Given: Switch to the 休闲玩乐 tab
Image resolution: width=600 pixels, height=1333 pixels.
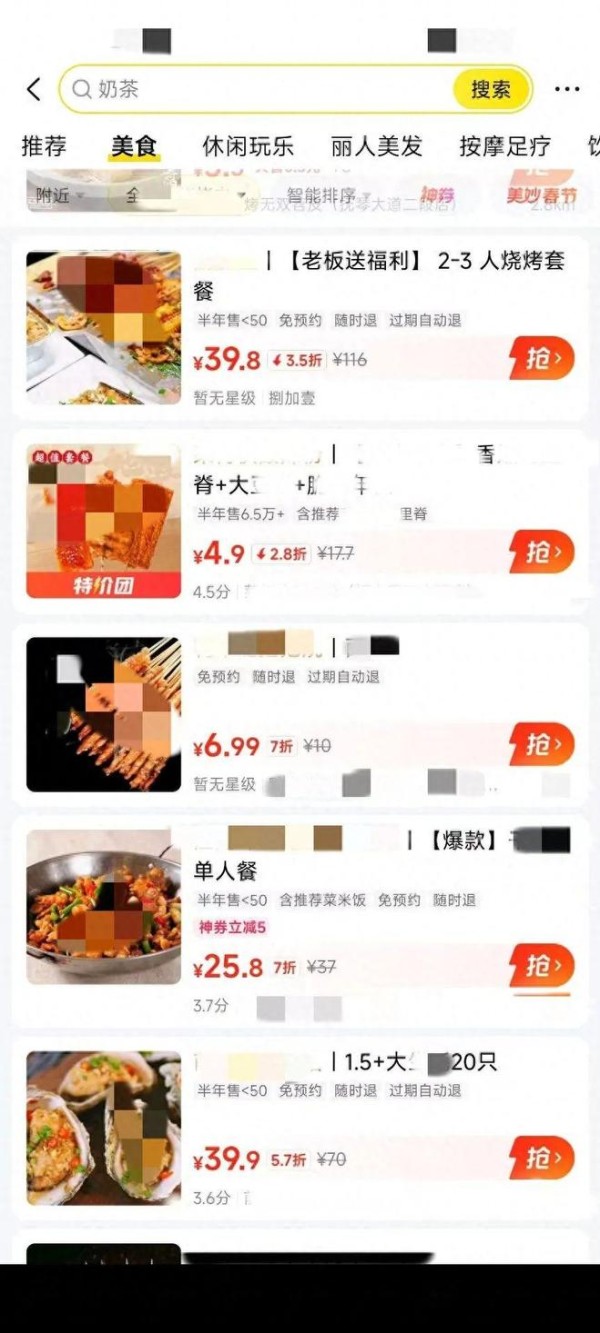Looking at the screenshot, I should [248, 146].
